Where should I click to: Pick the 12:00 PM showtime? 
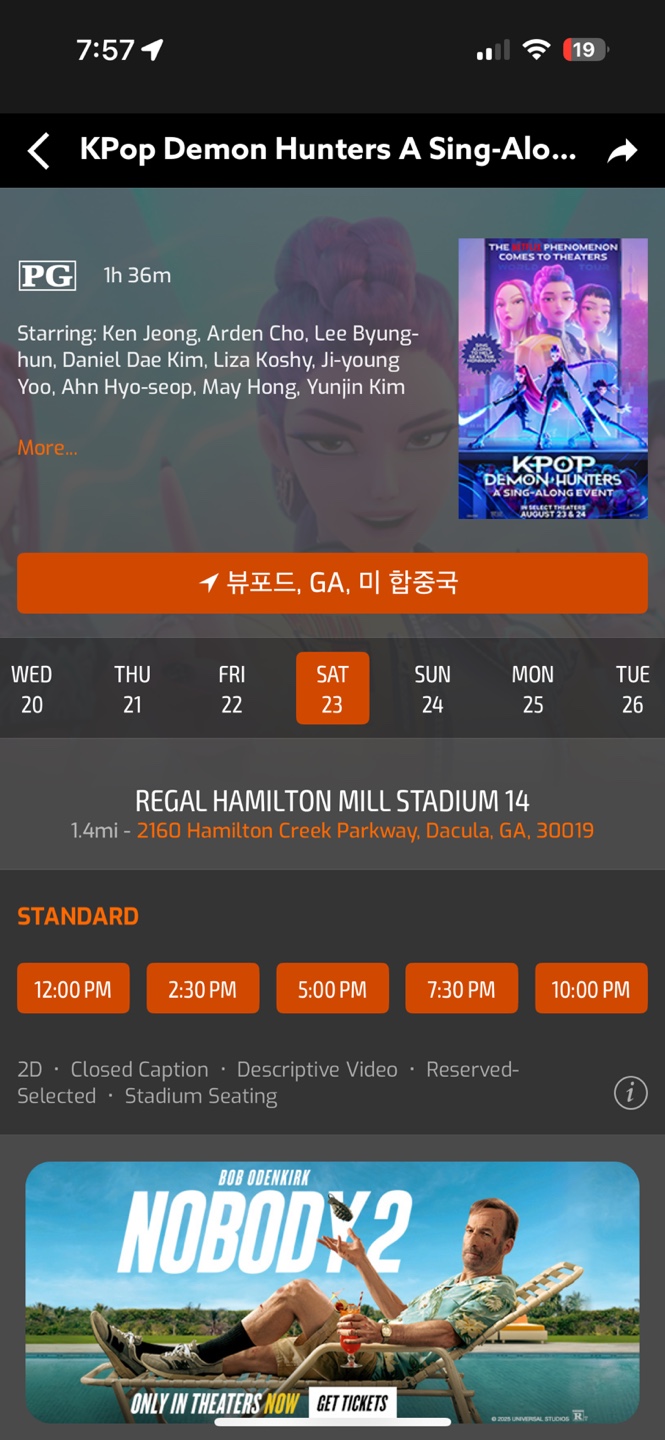(x=73, y=989)
